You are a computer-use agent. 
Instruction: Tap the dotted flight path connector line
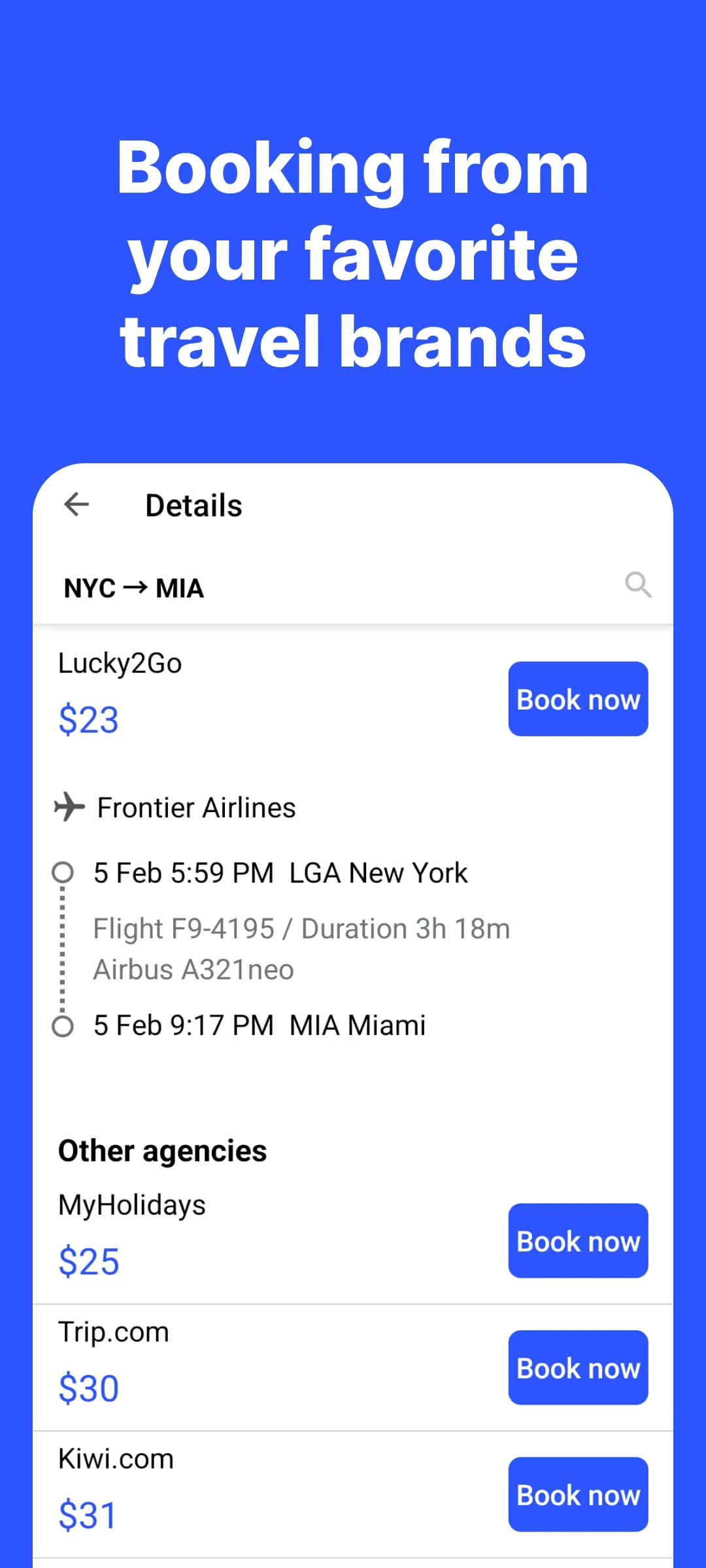coord(63,947)
